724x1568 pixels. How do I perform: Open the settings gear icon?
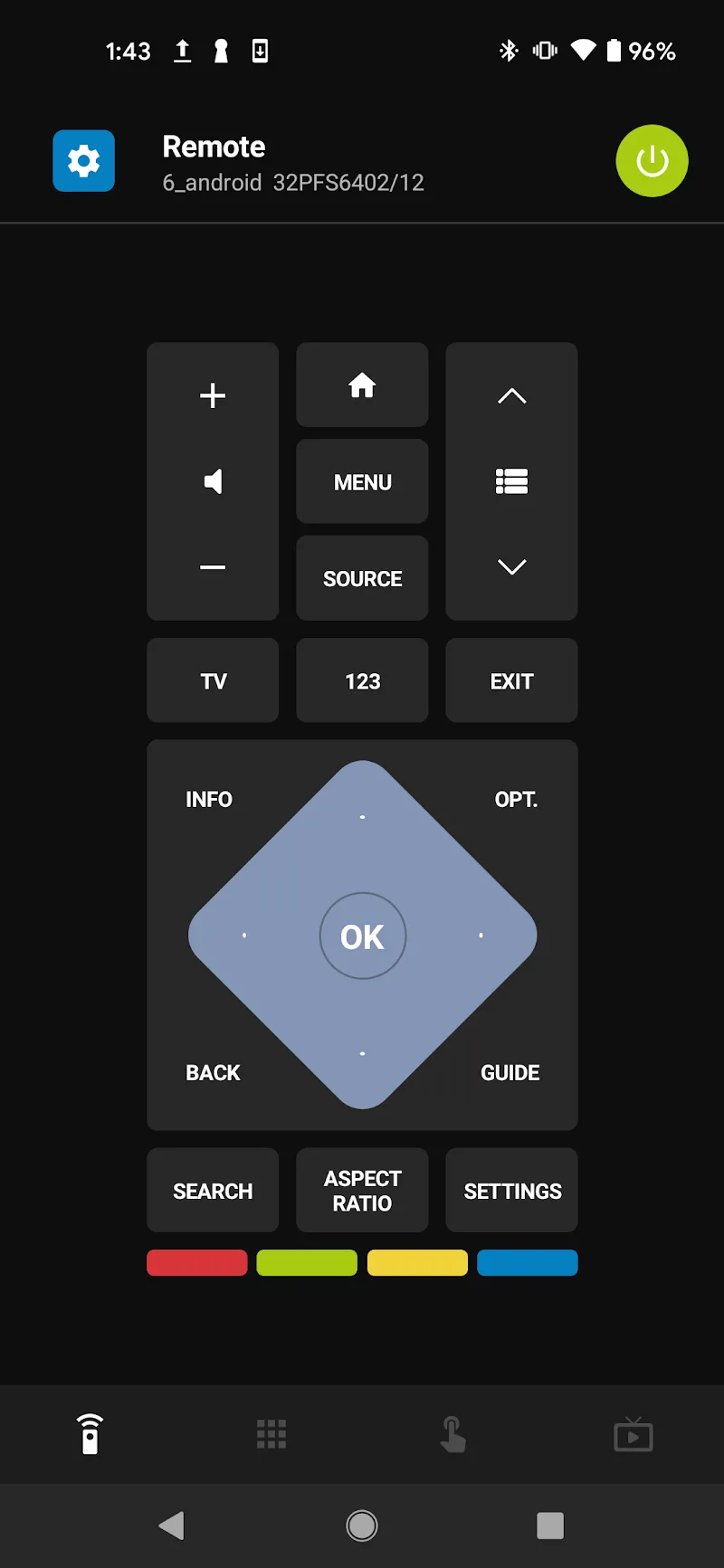[83, 161]
